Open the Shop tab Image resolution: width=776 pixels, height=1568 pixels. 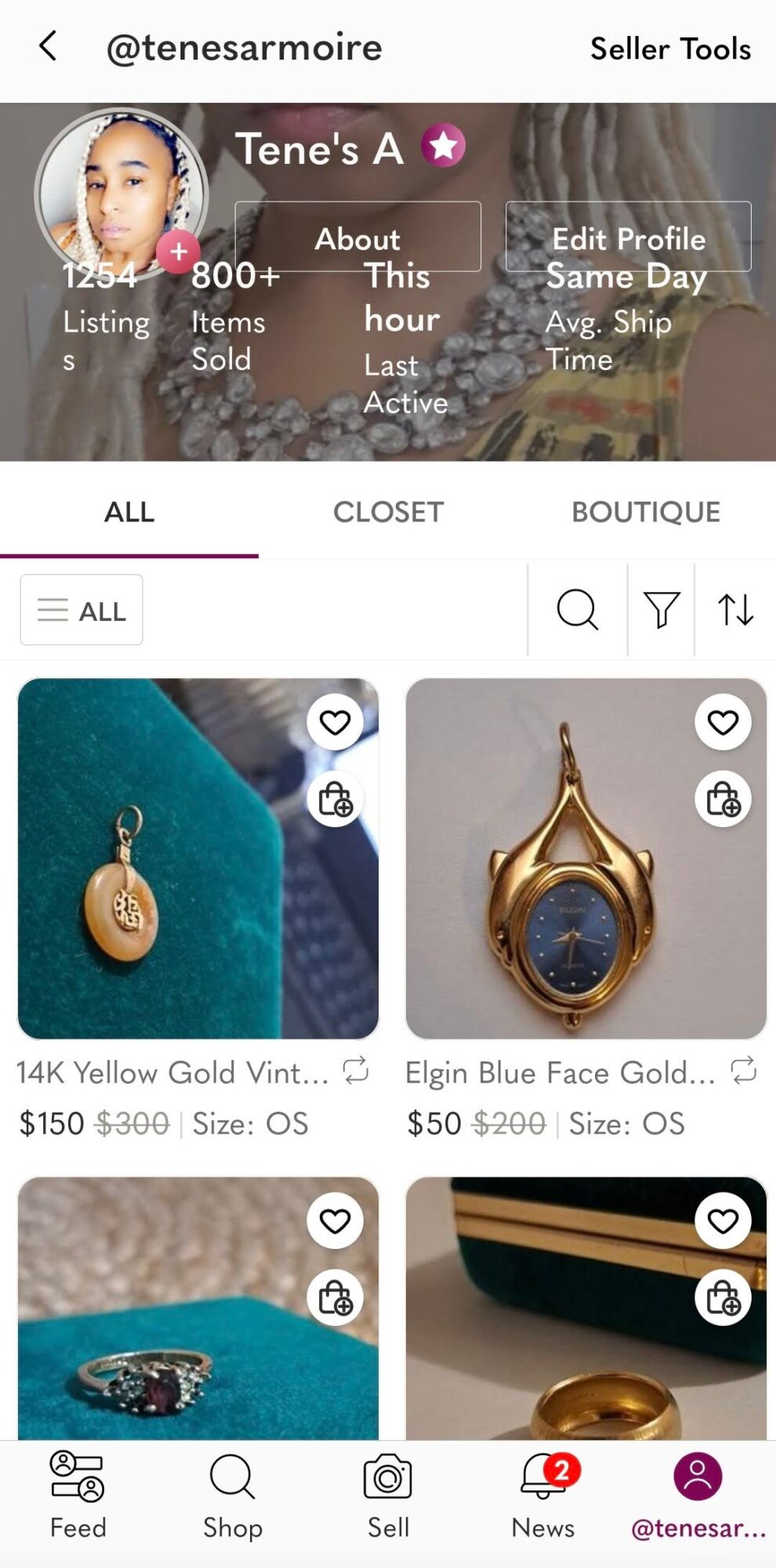232,1496
